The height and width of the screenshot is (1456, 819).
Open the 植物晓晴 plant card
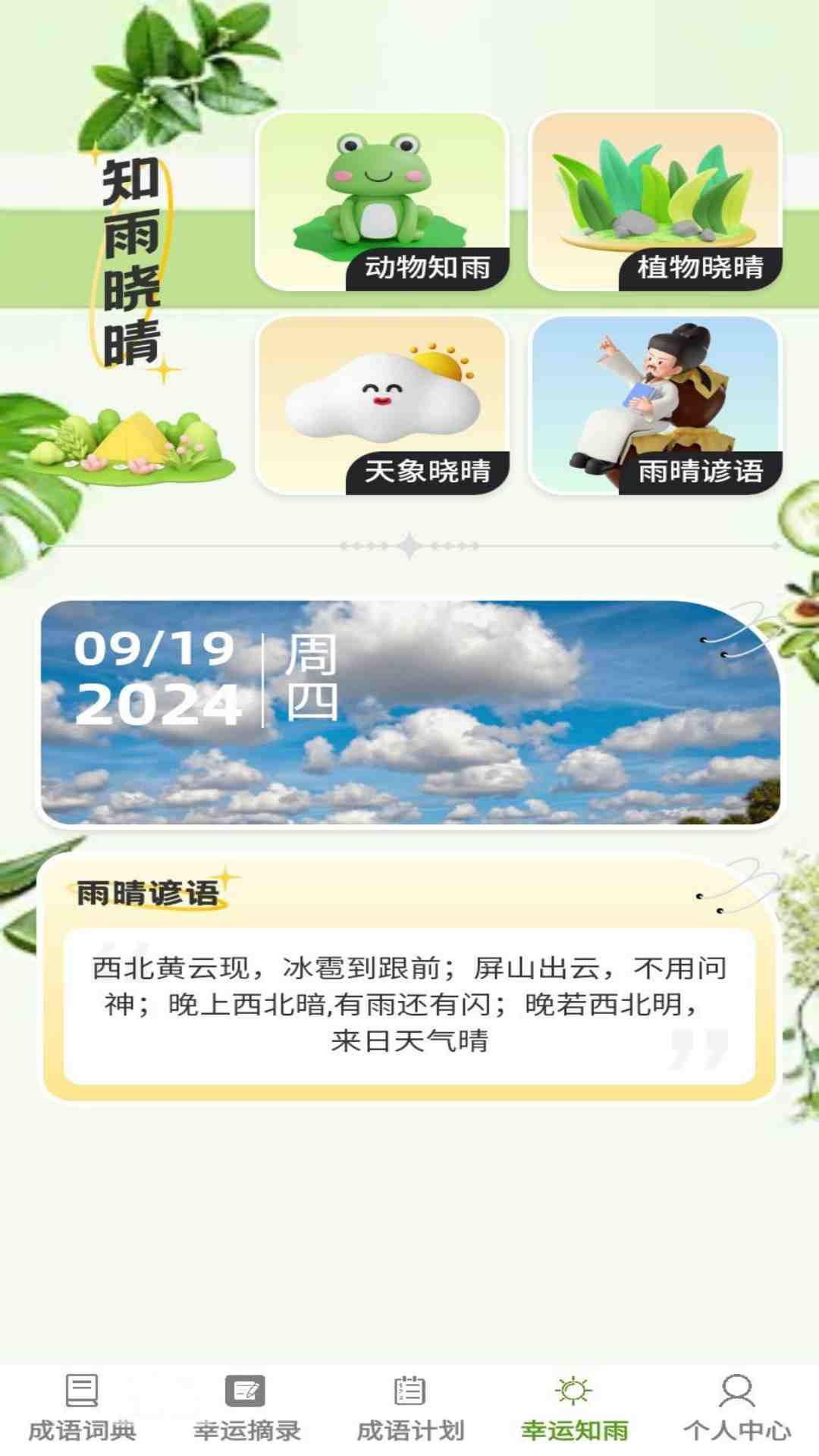(x=654, y=202)
